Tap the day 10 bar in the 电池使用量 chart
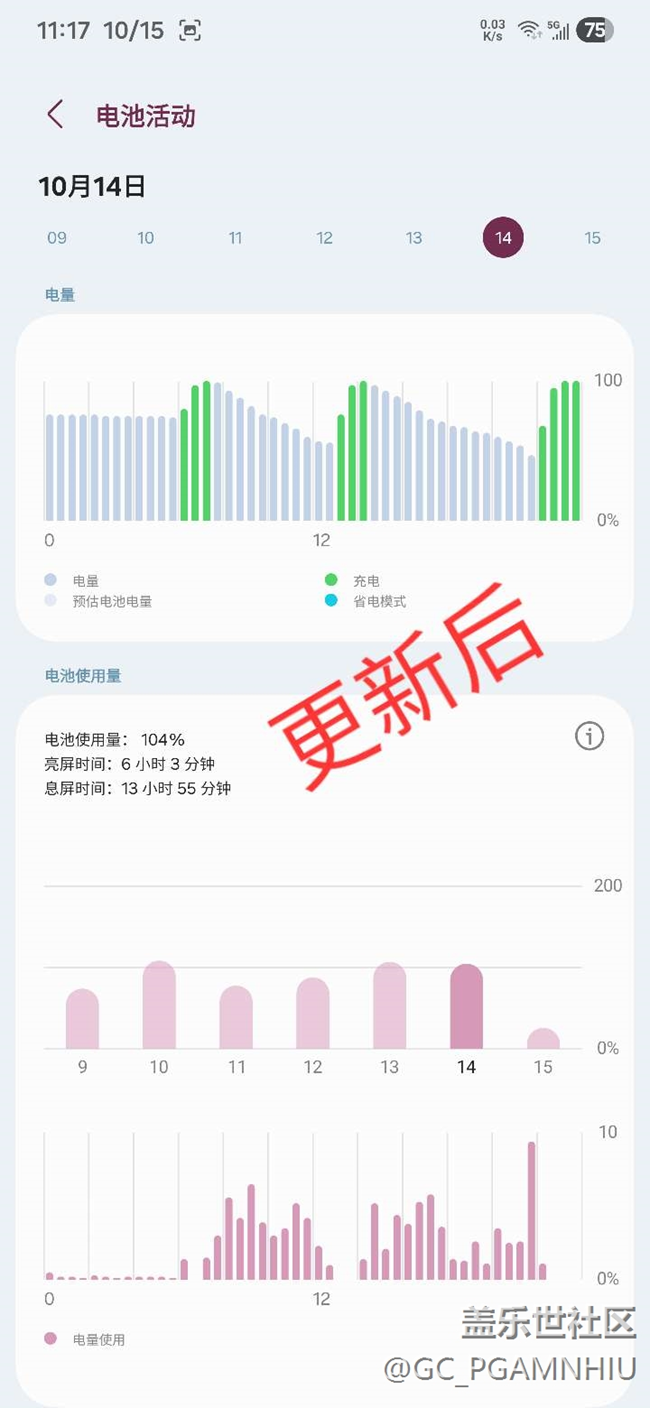650x1408 pixels. (159, 1006)
